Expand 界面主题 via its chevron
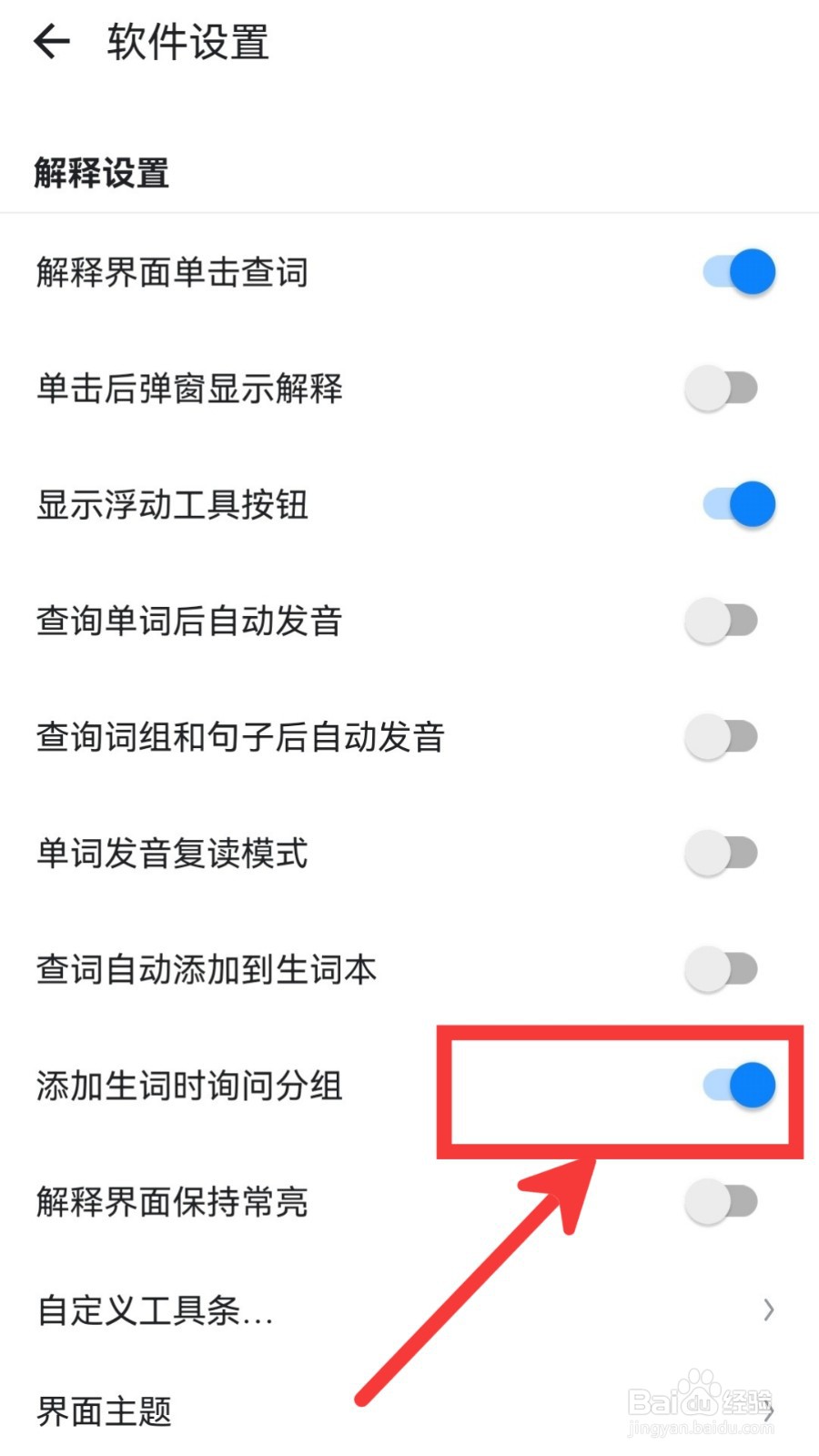Screen dimensions: 819x1456 coord(769,1412)
